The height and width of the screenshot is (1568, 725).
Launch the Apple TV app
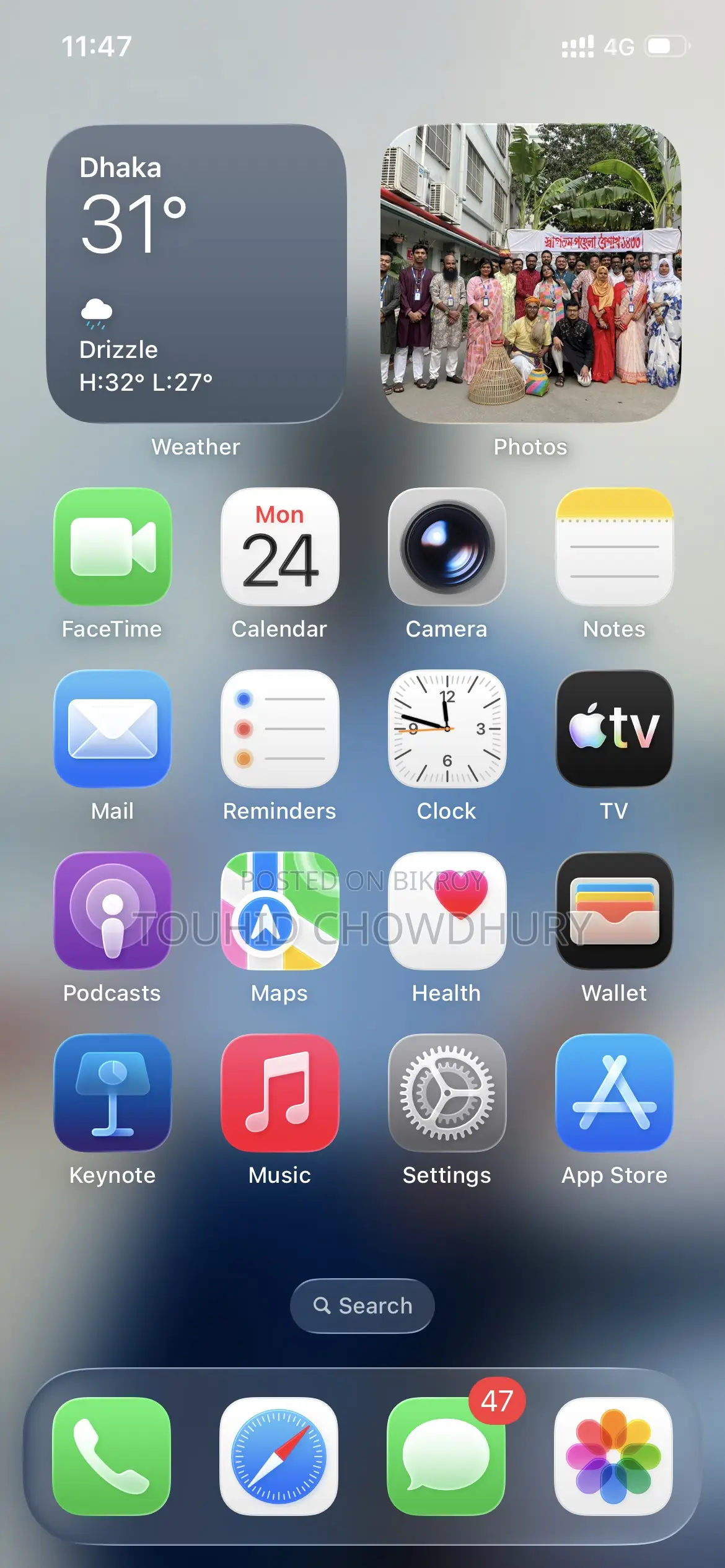click(x=614, y=728)
